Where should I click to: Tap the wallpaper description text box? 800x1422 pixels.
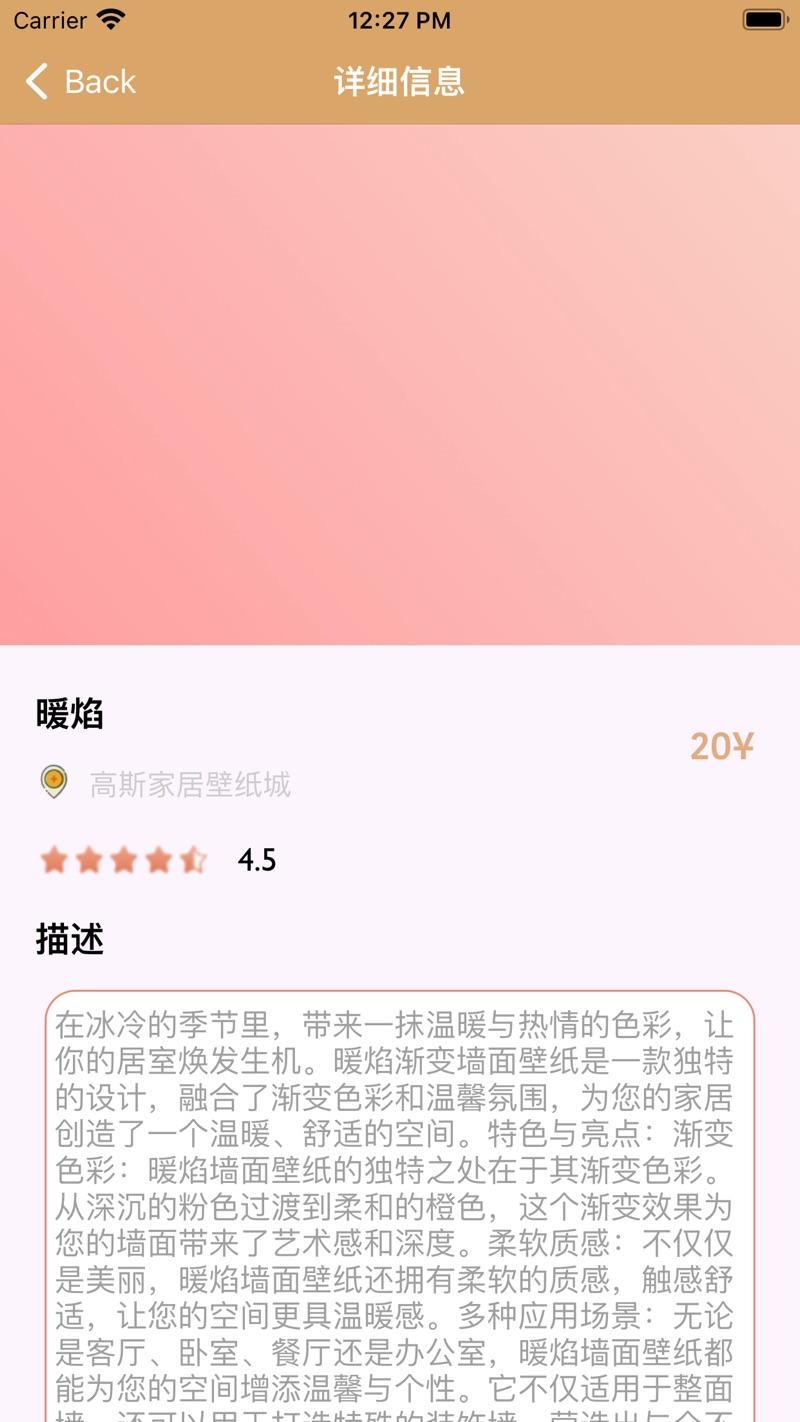coord(400,1206)
